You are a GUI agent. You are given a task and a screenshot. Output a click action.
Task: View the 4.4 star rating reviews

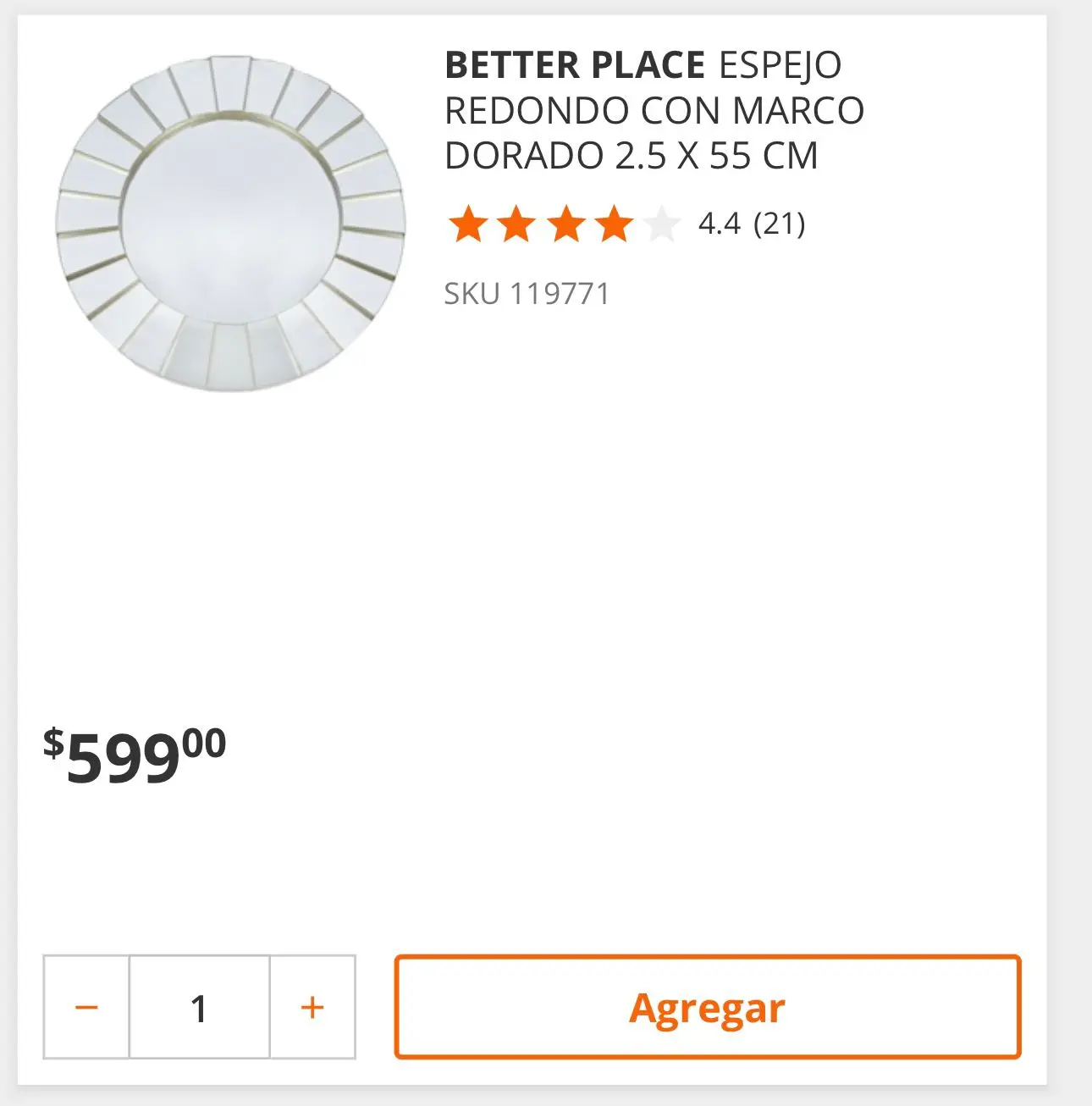pyautogui.click(x=625, y=224)
